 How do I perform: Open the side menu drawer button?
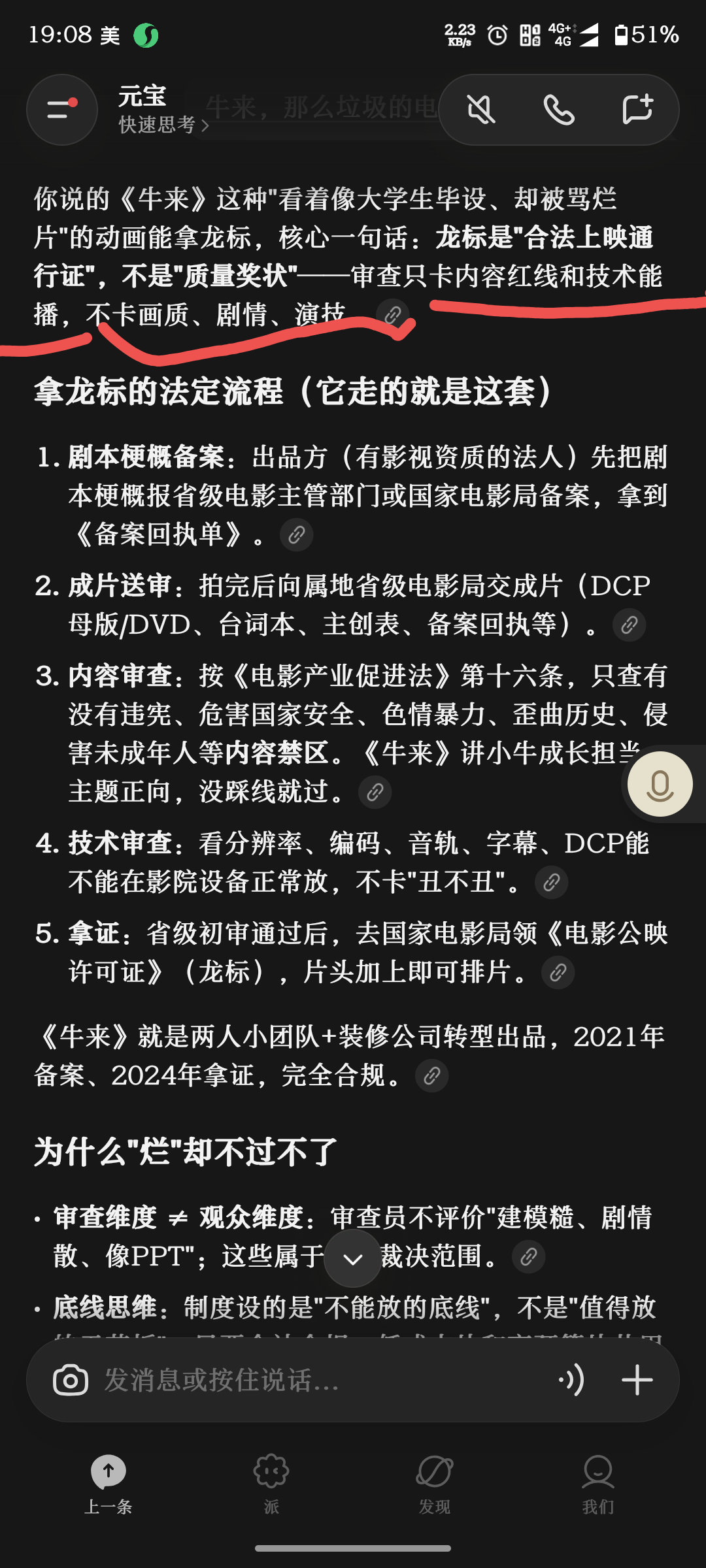coord(62,110)
